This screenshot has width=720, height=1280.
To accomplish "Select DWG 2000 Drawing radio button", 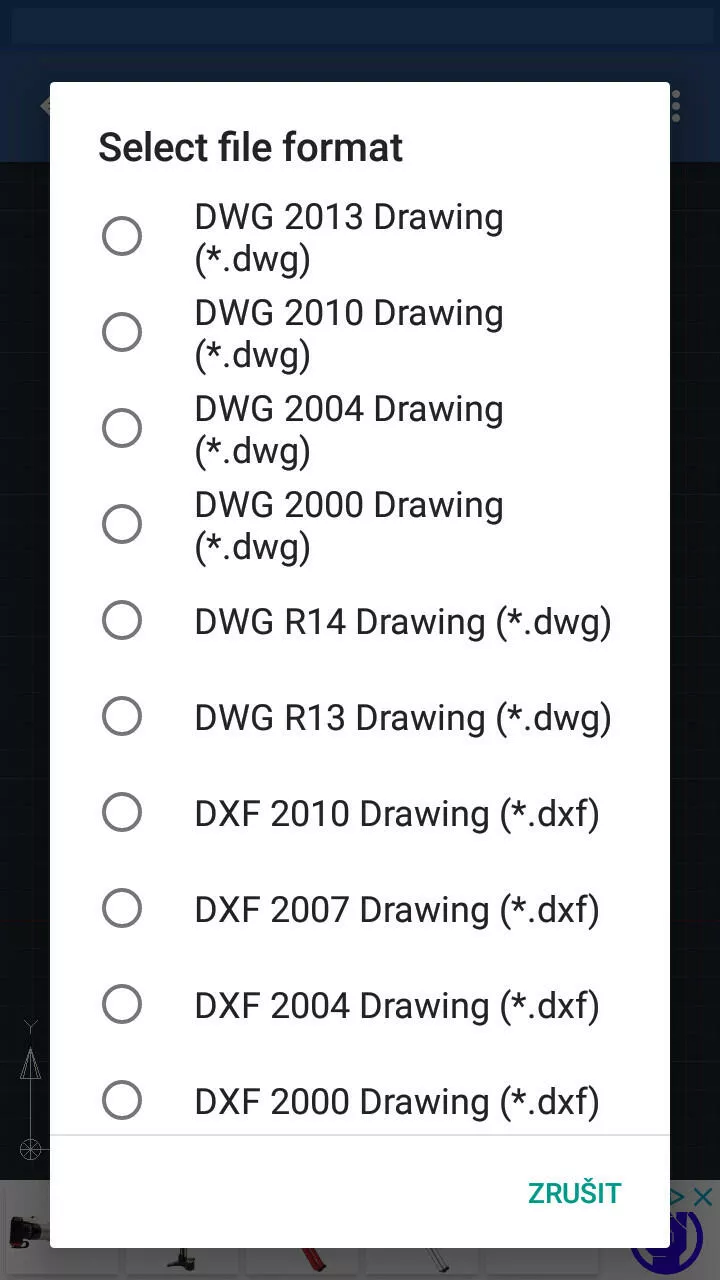I will 122,524.
